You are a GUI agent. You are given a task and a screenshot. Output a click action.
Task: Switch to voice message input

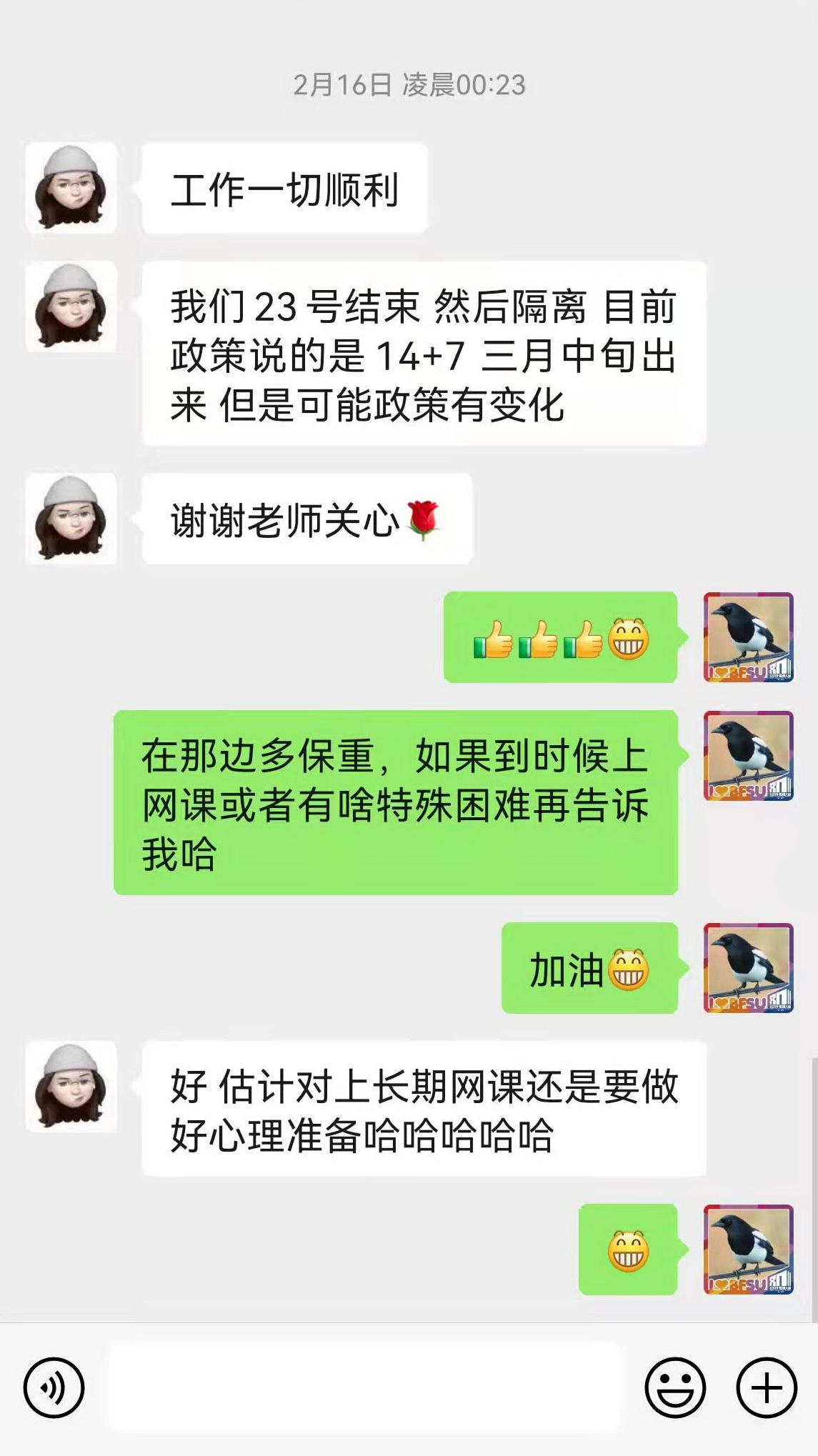54,1387
